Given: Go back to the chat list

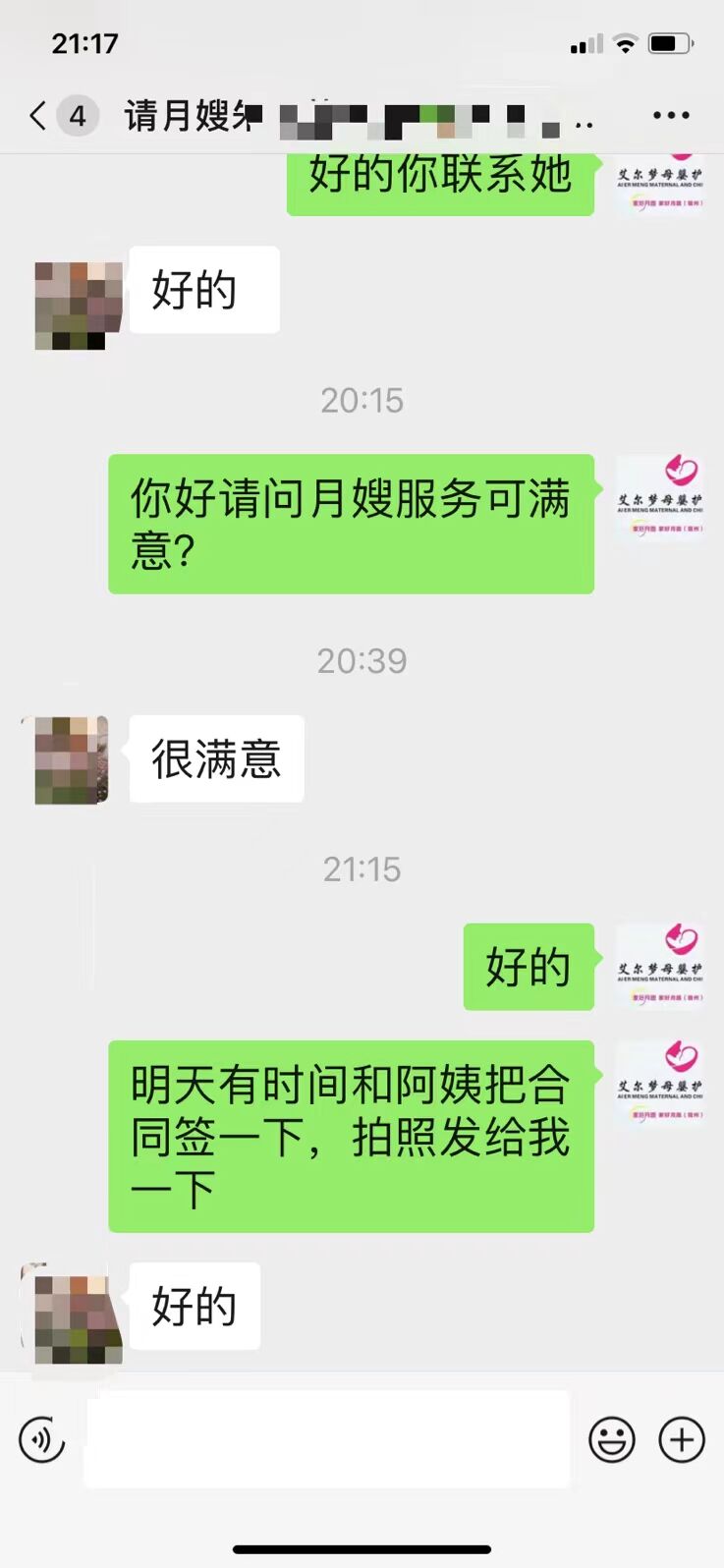Looking at the screenshot, I should tap(39, 116).
